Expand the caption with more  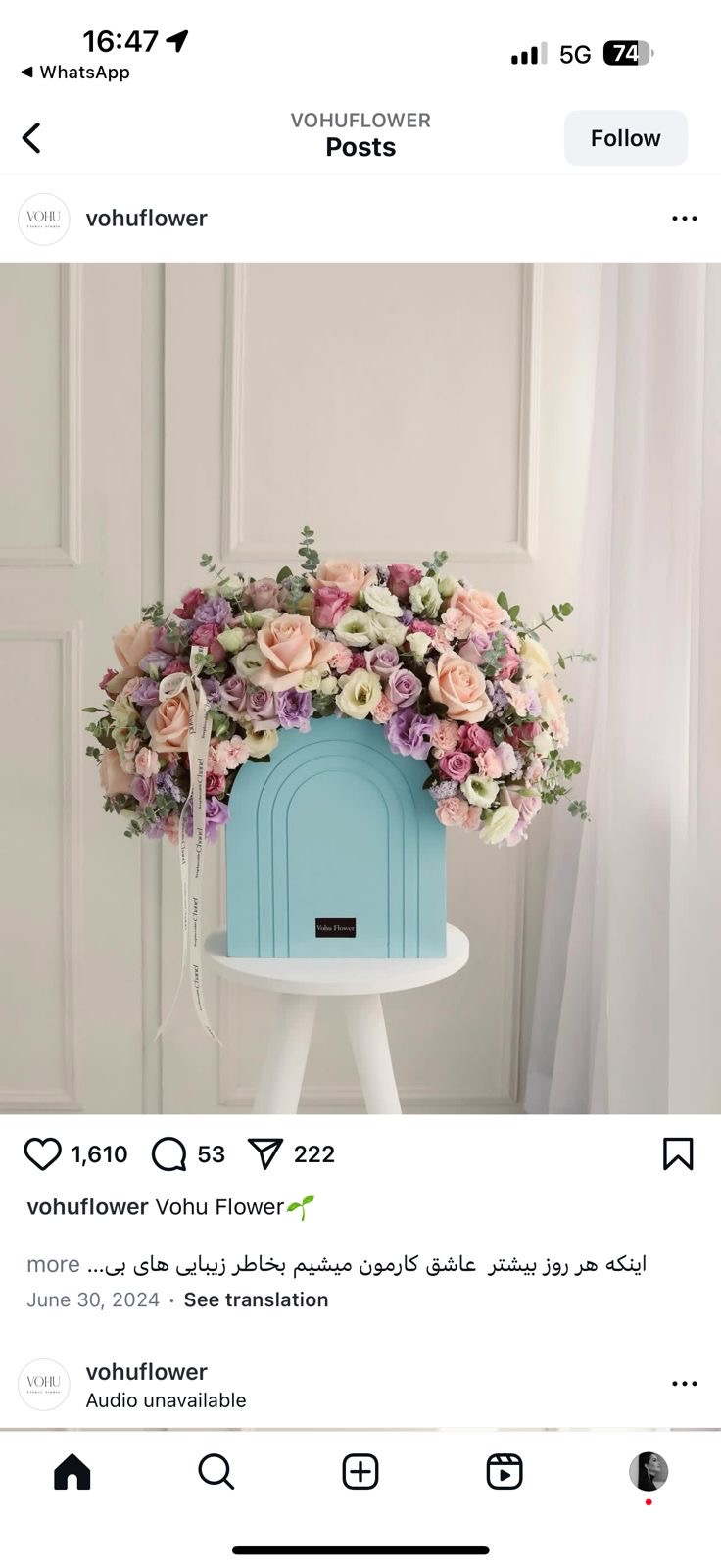[53, 1264]
